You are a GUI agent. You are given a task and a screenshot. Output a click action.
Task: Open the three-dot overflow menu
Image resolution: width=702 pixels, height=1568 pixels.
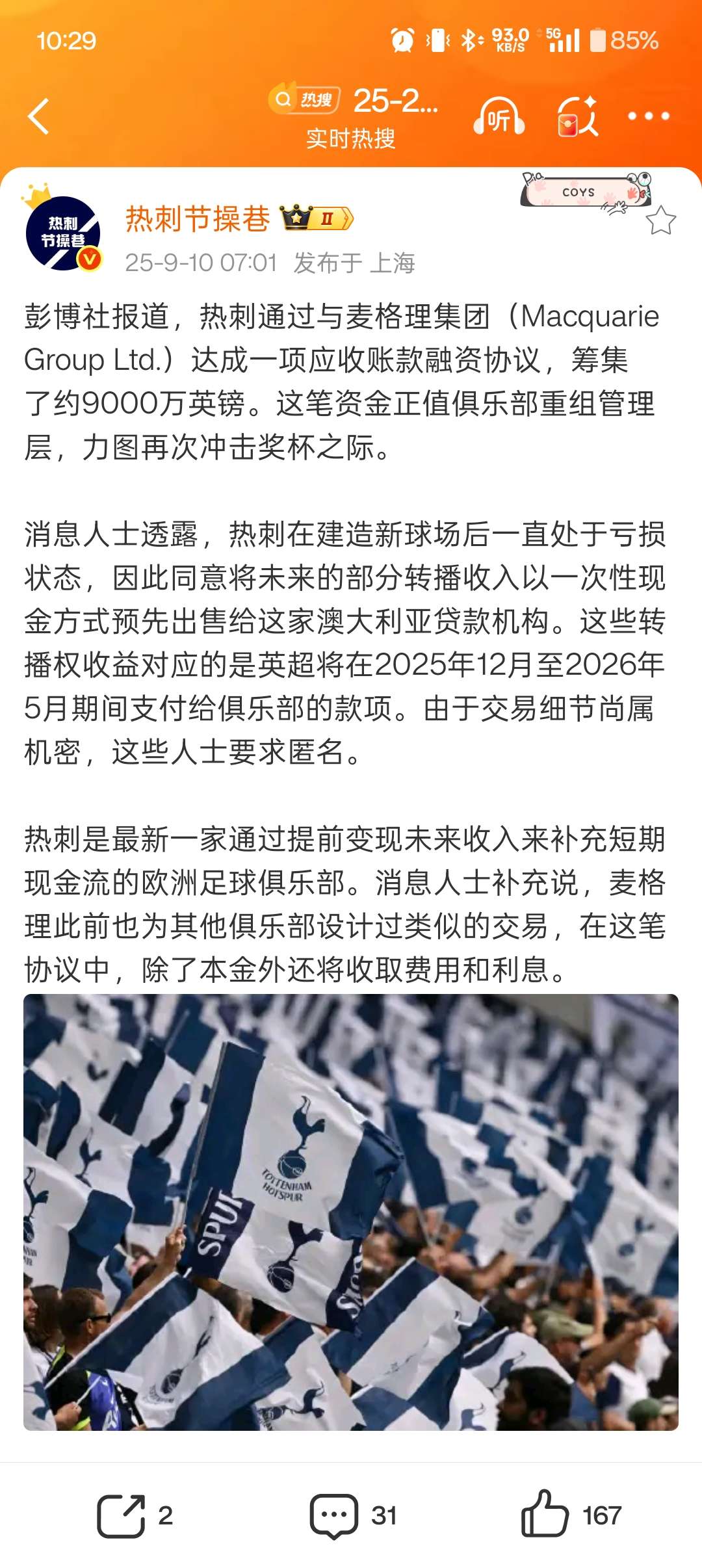648,116
